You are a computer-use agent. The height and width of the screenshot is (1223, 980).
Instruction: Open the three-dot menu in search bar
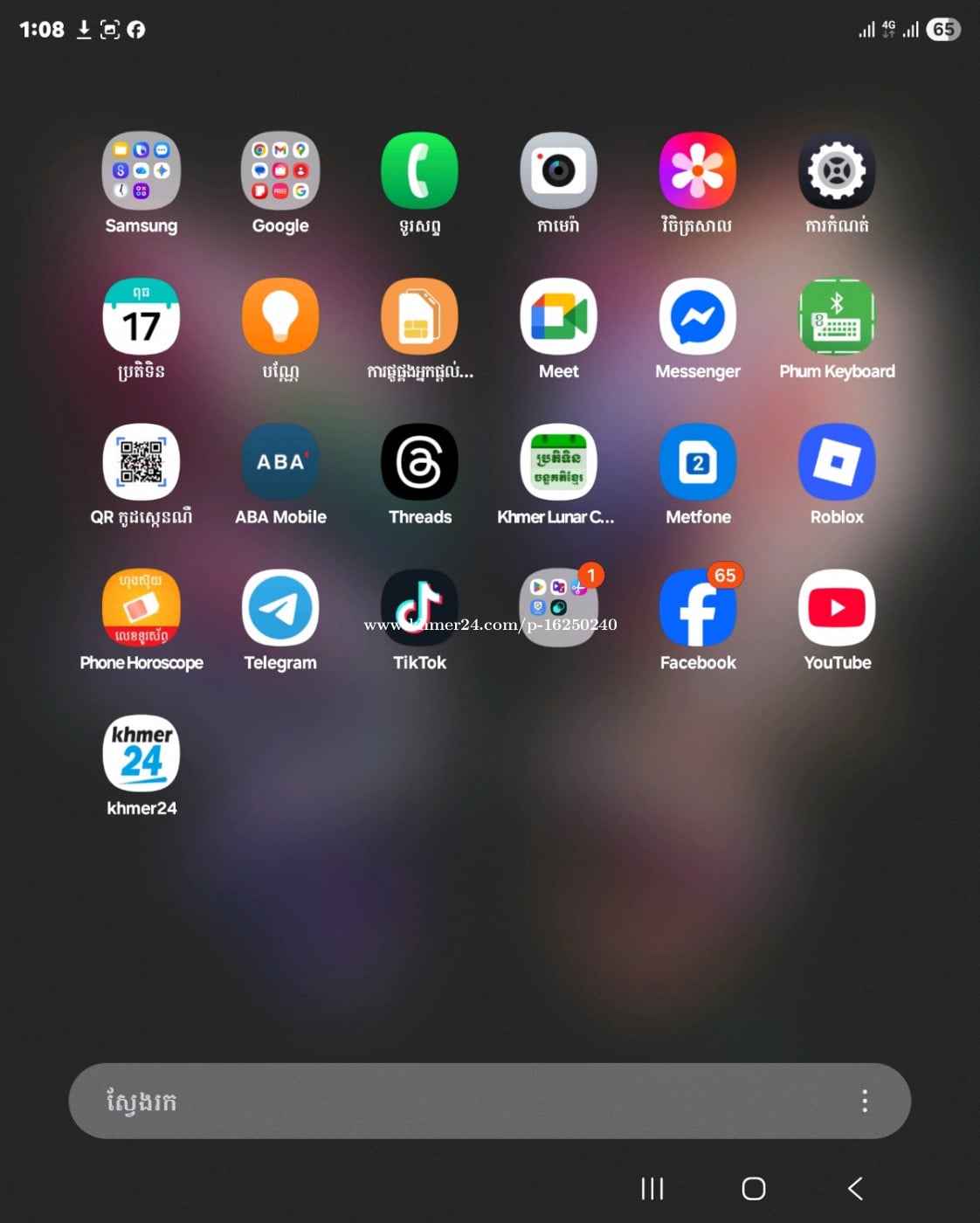[865, 1101]
